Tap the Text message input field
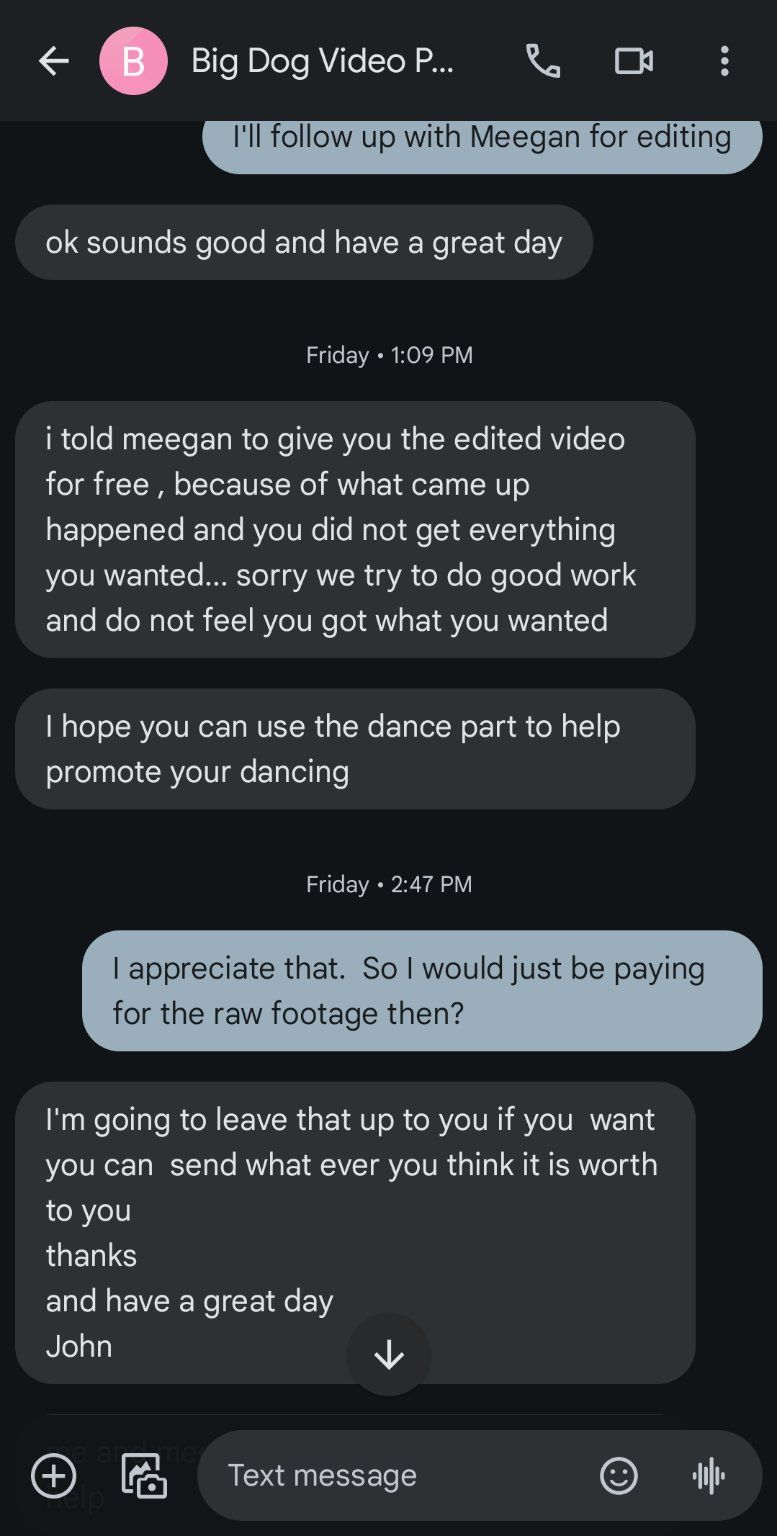The image size is (777, 1536). [x=395, y=1475]
